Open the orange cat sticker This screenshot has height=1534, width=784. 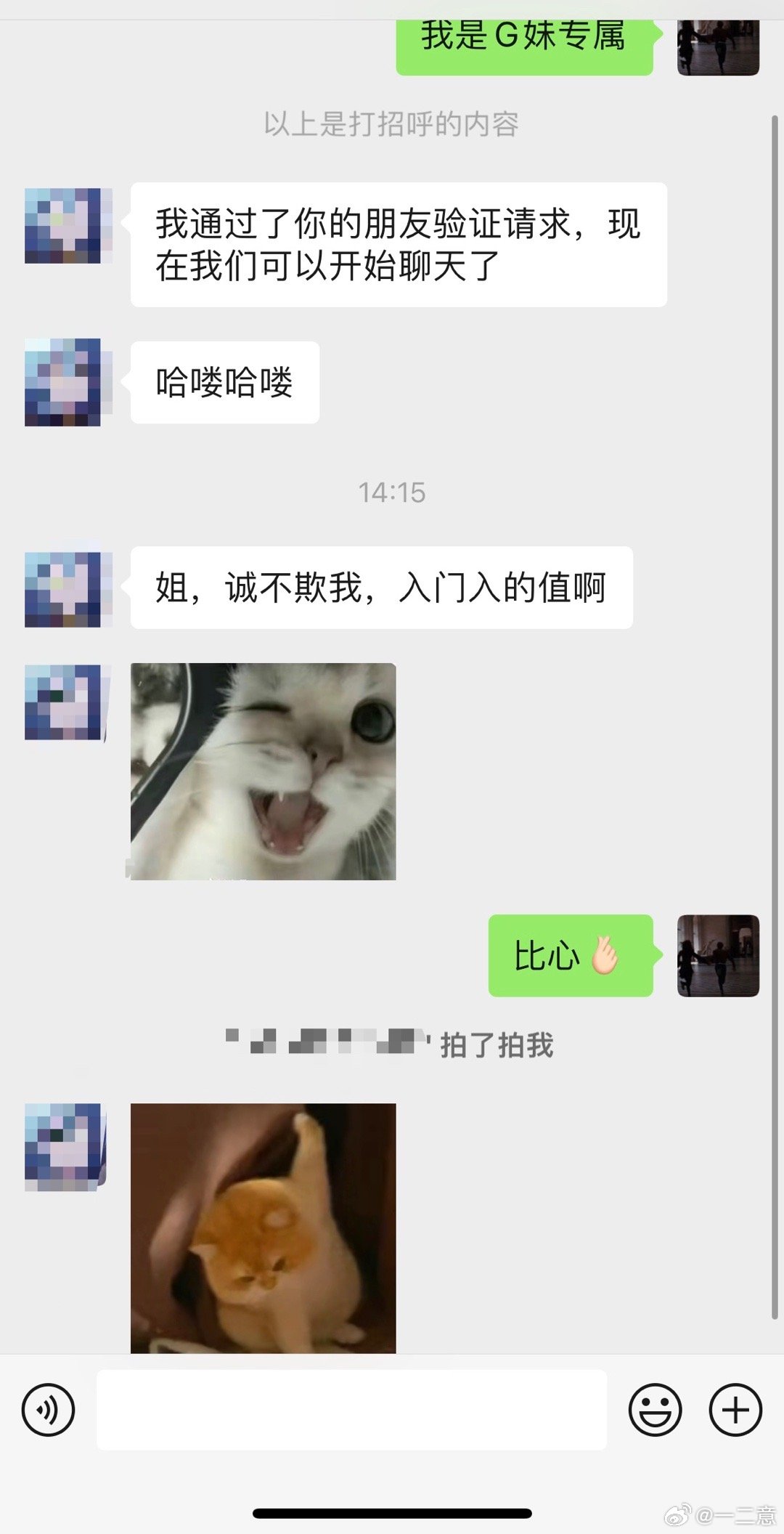click(x=263, y=1227)
